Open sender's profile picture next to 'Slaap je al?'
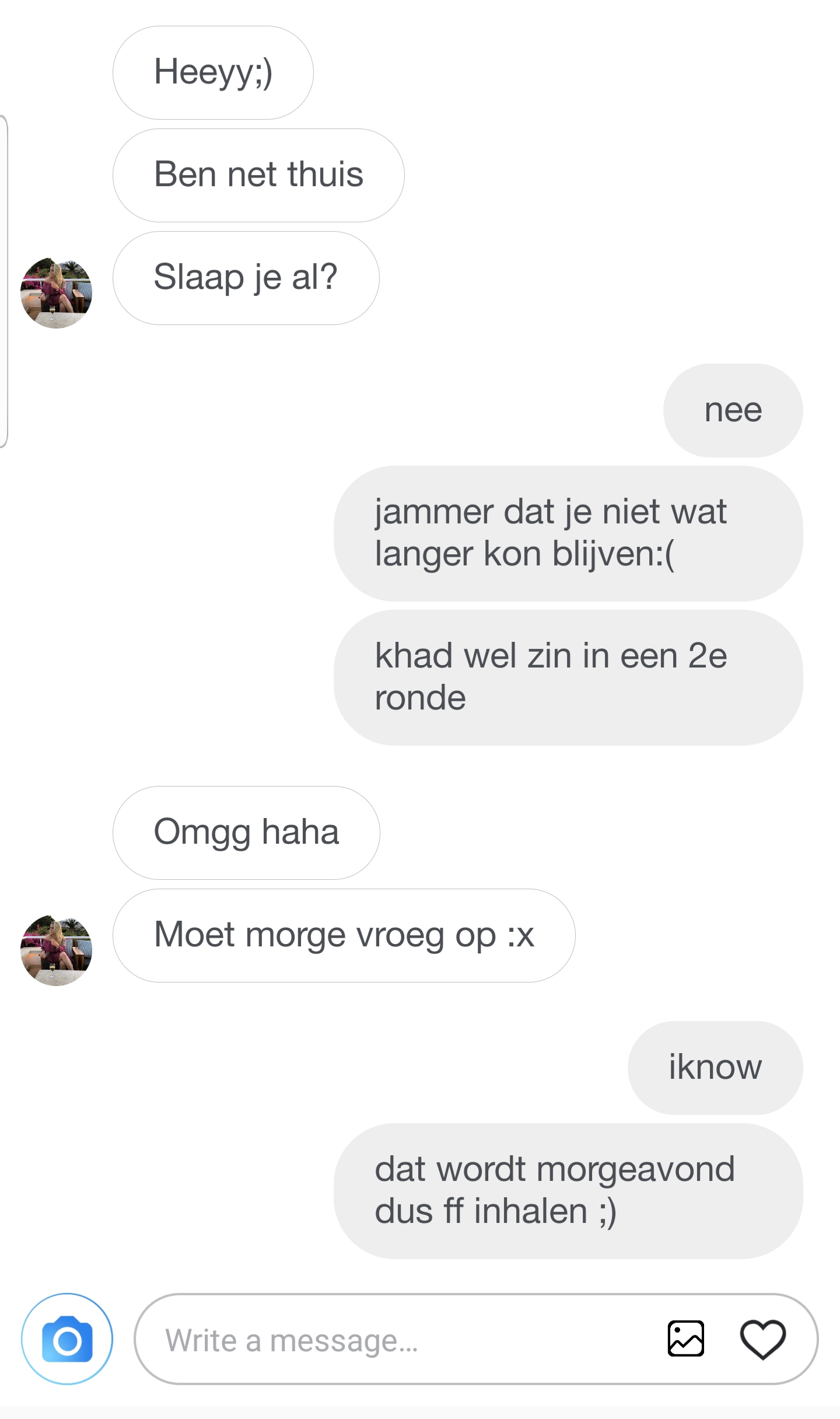The height and width of the screenshot is (1419, 840). tap(56, 293)
